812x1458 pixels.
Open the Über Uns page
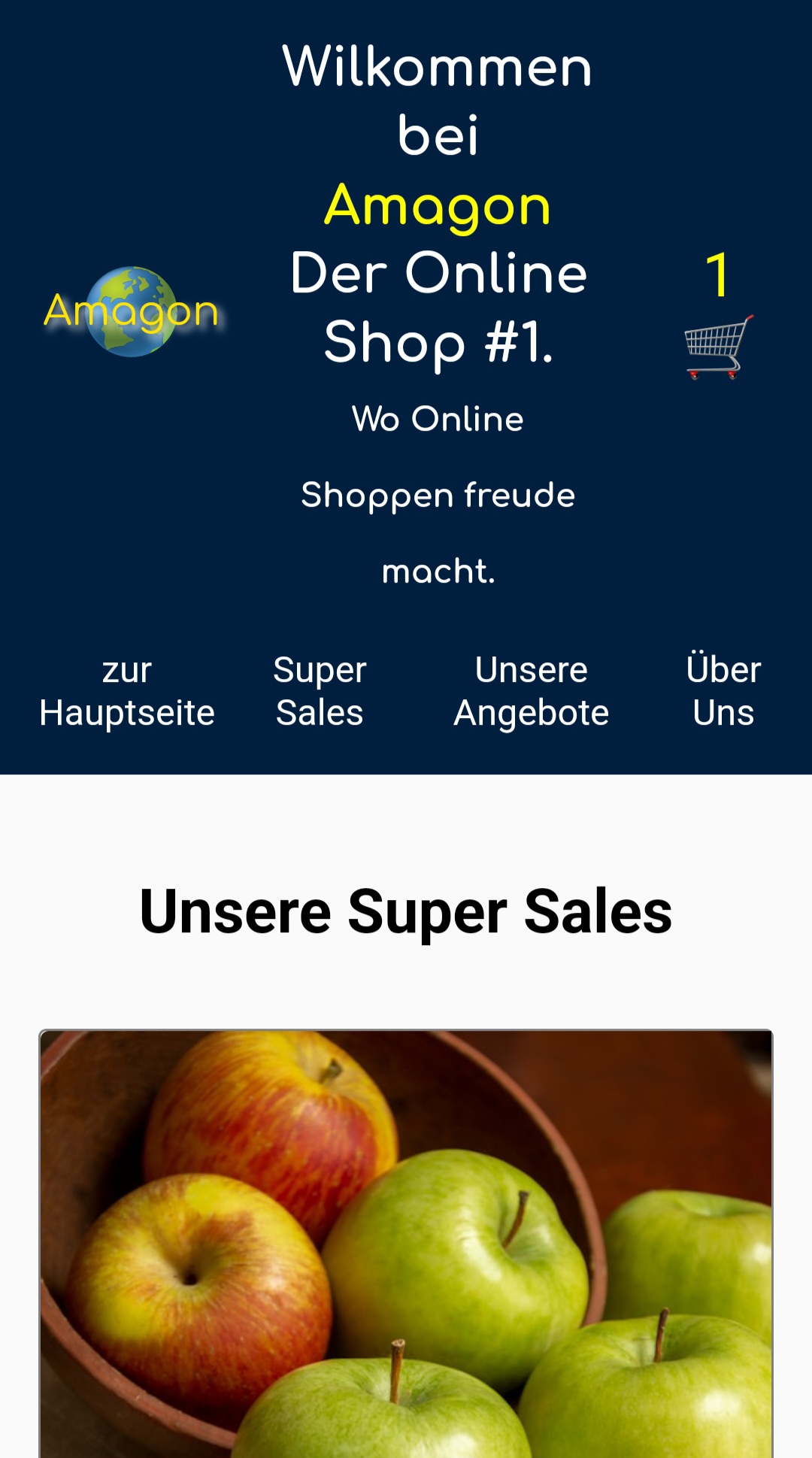click(x=723, y=691)
